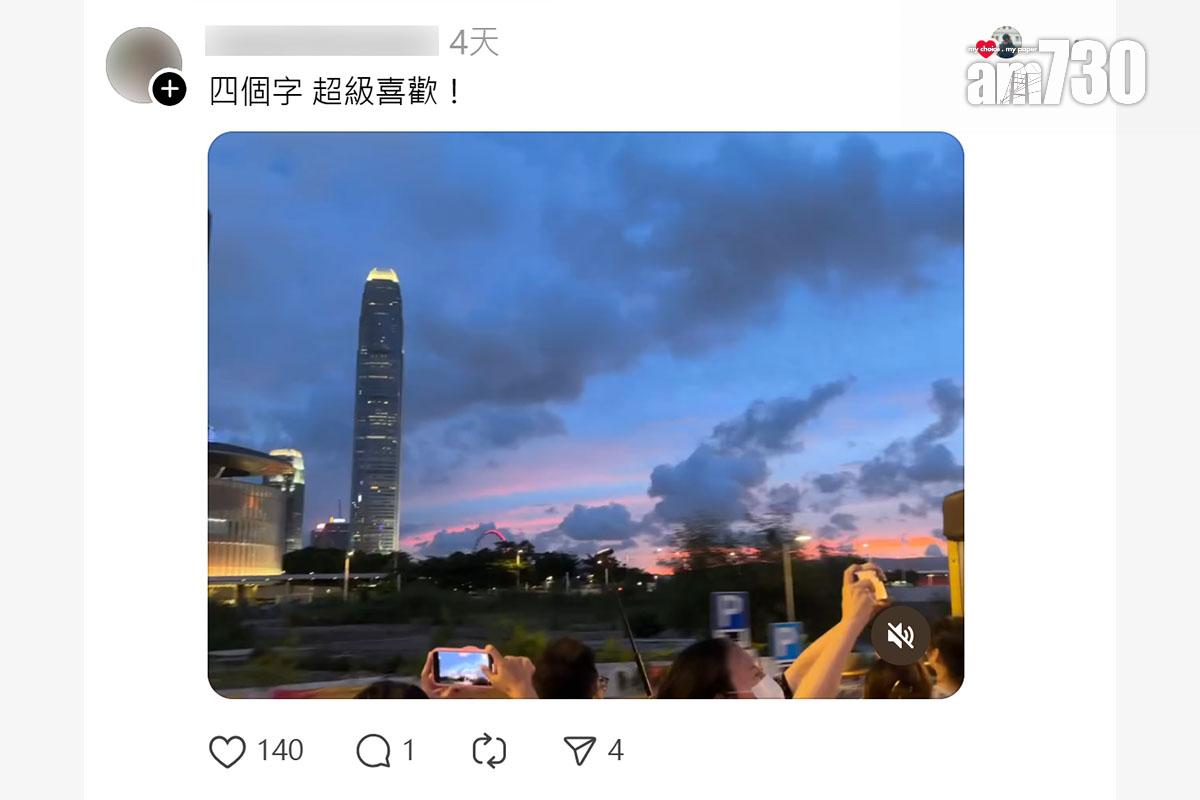Unmute the video sound

pyautogui.click(x=900, y=635)
